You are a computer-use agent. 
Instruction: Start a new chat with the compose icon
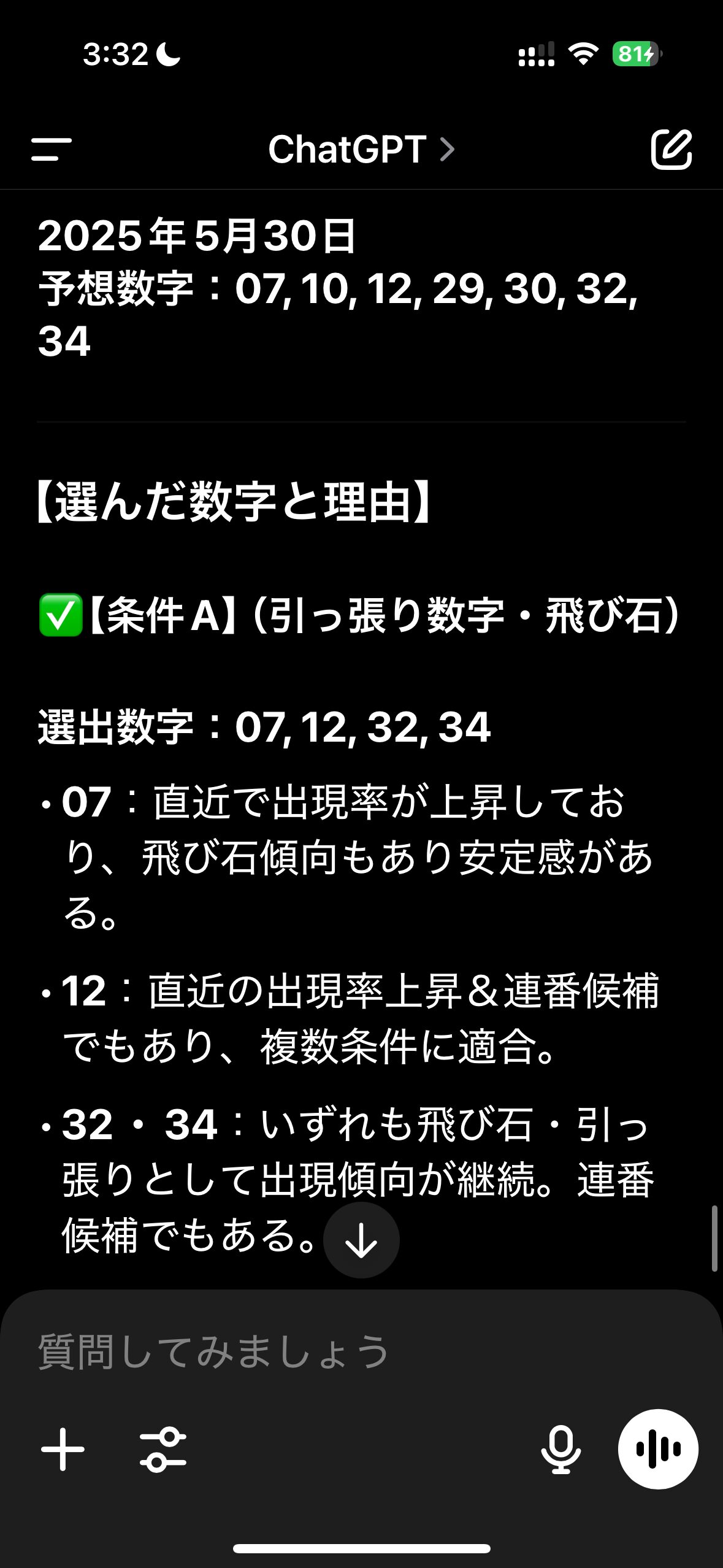click(671, 149)
